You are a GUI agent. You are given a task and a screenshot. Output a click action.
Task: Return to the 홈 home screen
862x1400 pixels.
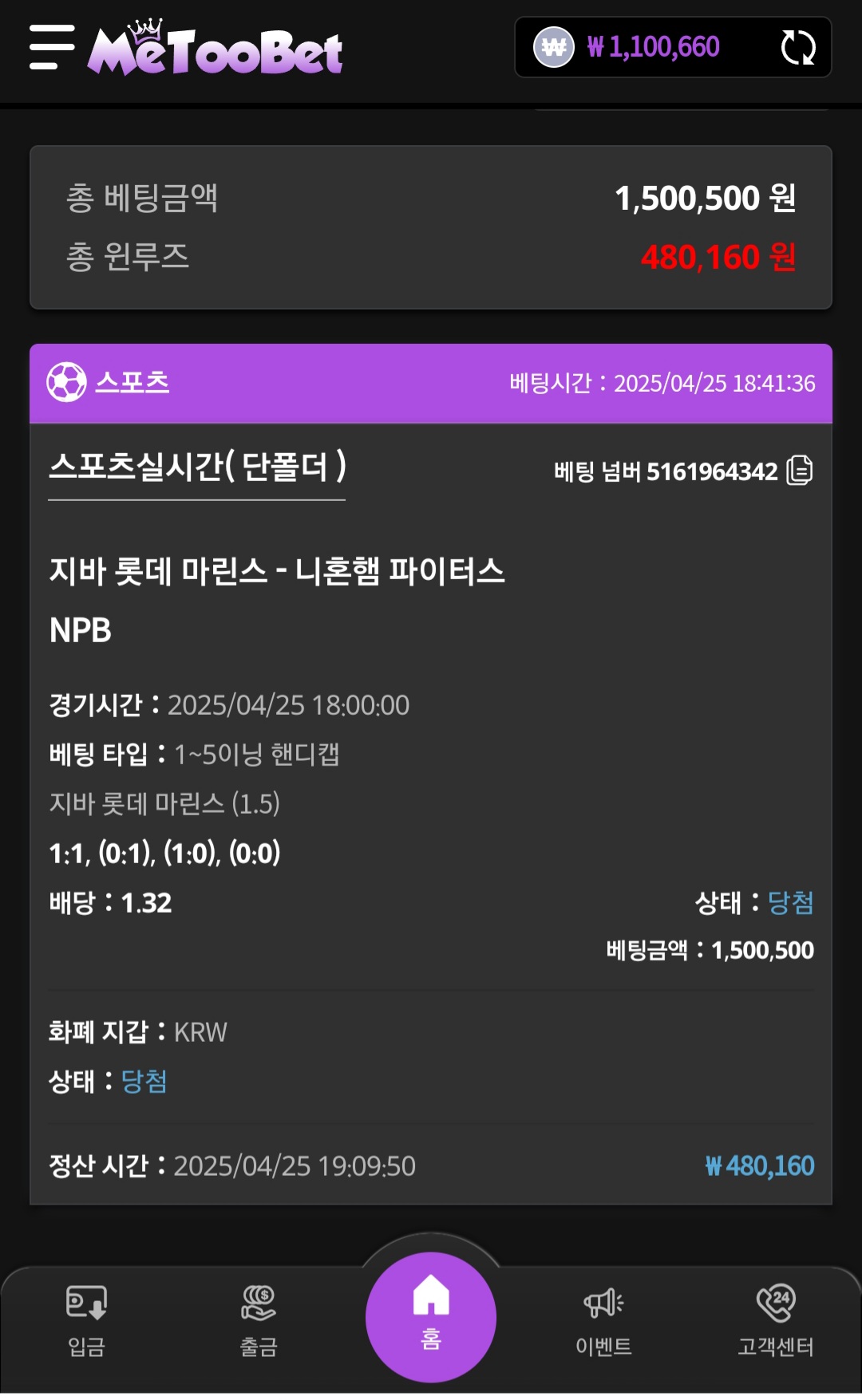[431, 1316]
